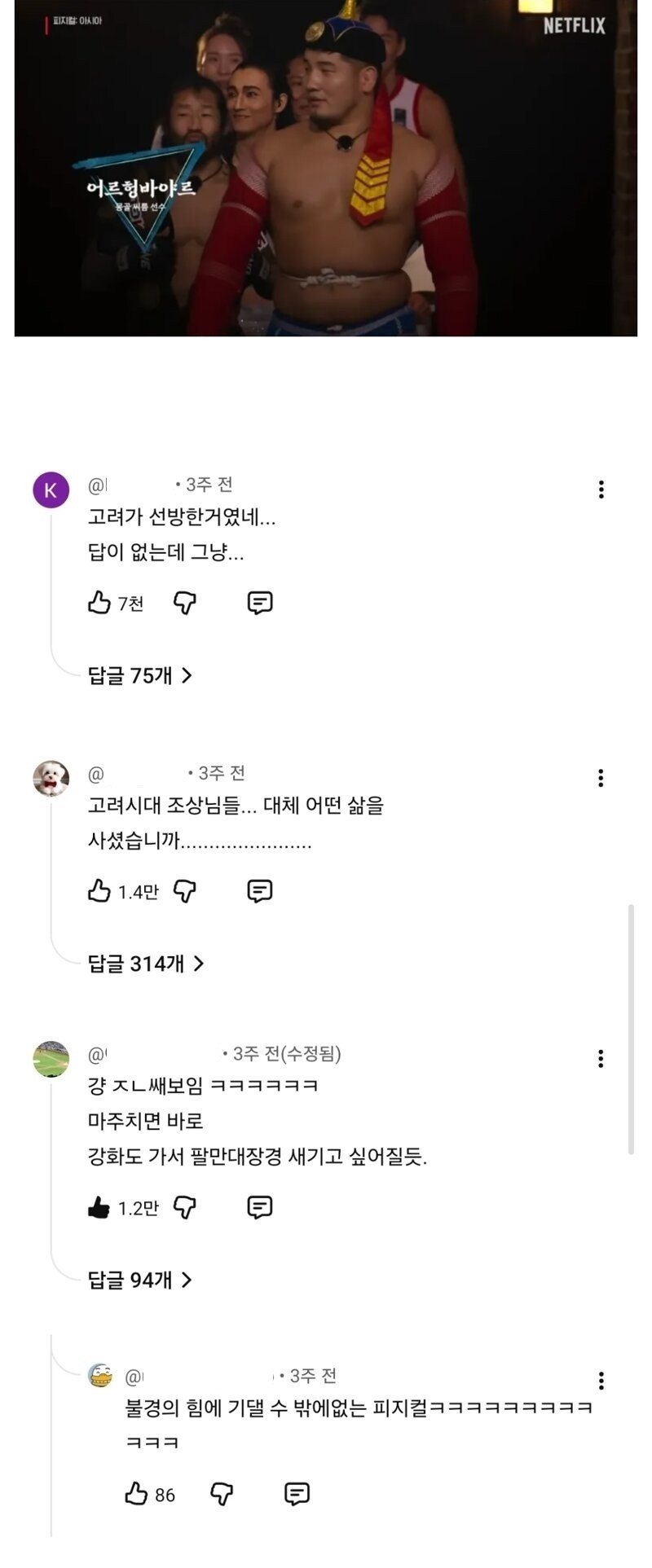
Task: Reply to the '불경의 힘에' reply
Action: click(x=297, y=1494)
